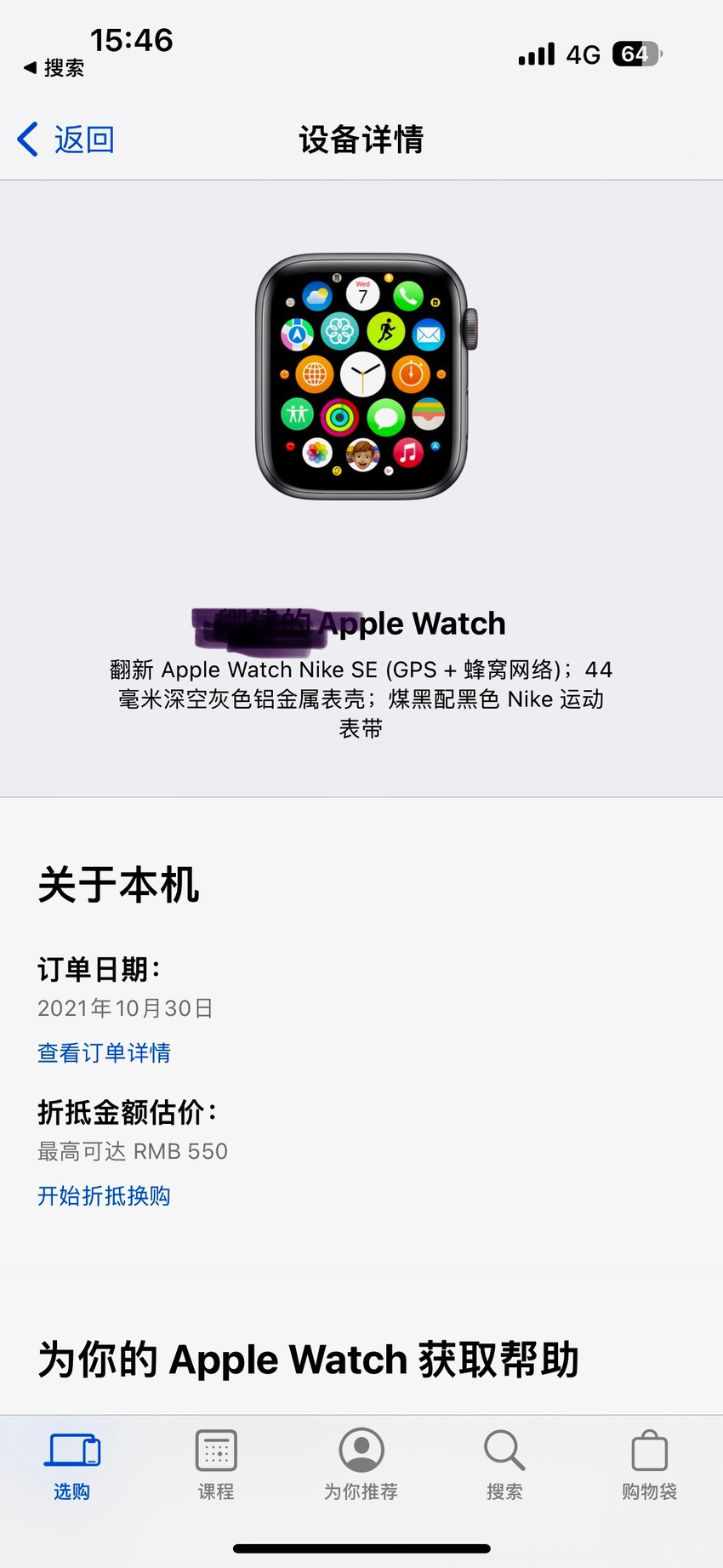Screen dimensions: 723x1568
Task: Open the 查看订单详情 link
Action: point(104,1053)
